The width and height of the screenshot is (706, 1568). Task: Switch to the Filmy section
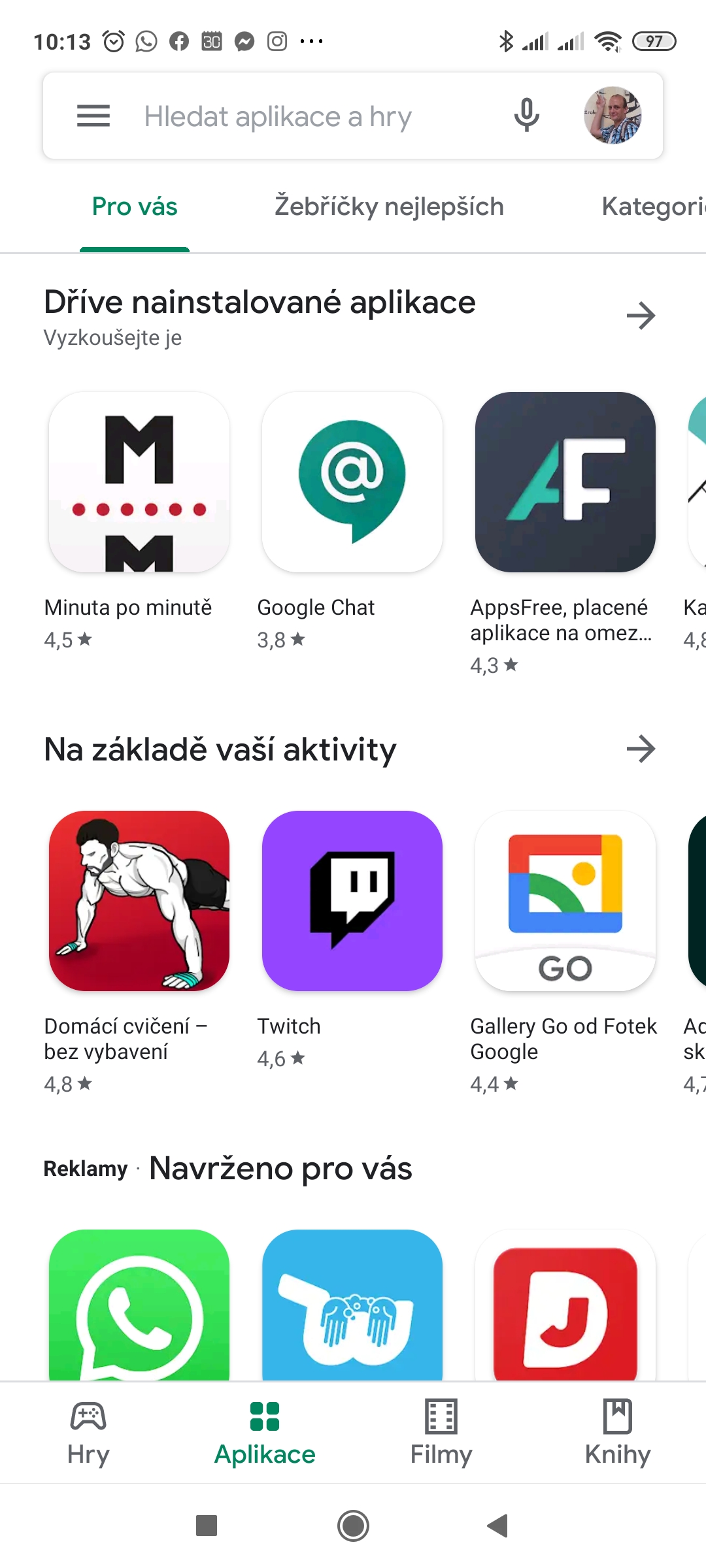coord(441,1433)
